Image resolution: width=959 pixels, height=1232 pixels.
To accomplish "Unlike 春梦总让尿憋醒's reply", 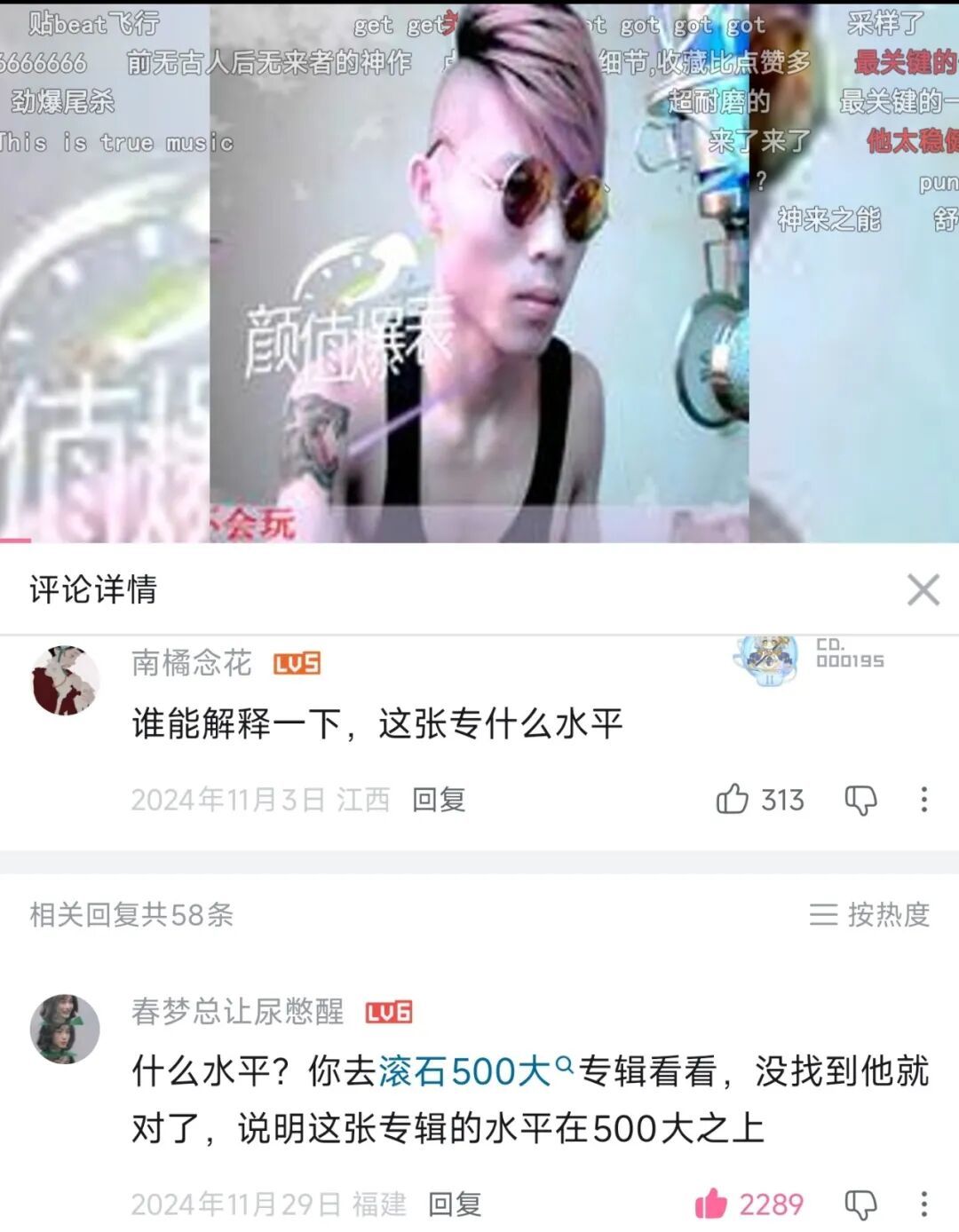I will click(711, 1204).
